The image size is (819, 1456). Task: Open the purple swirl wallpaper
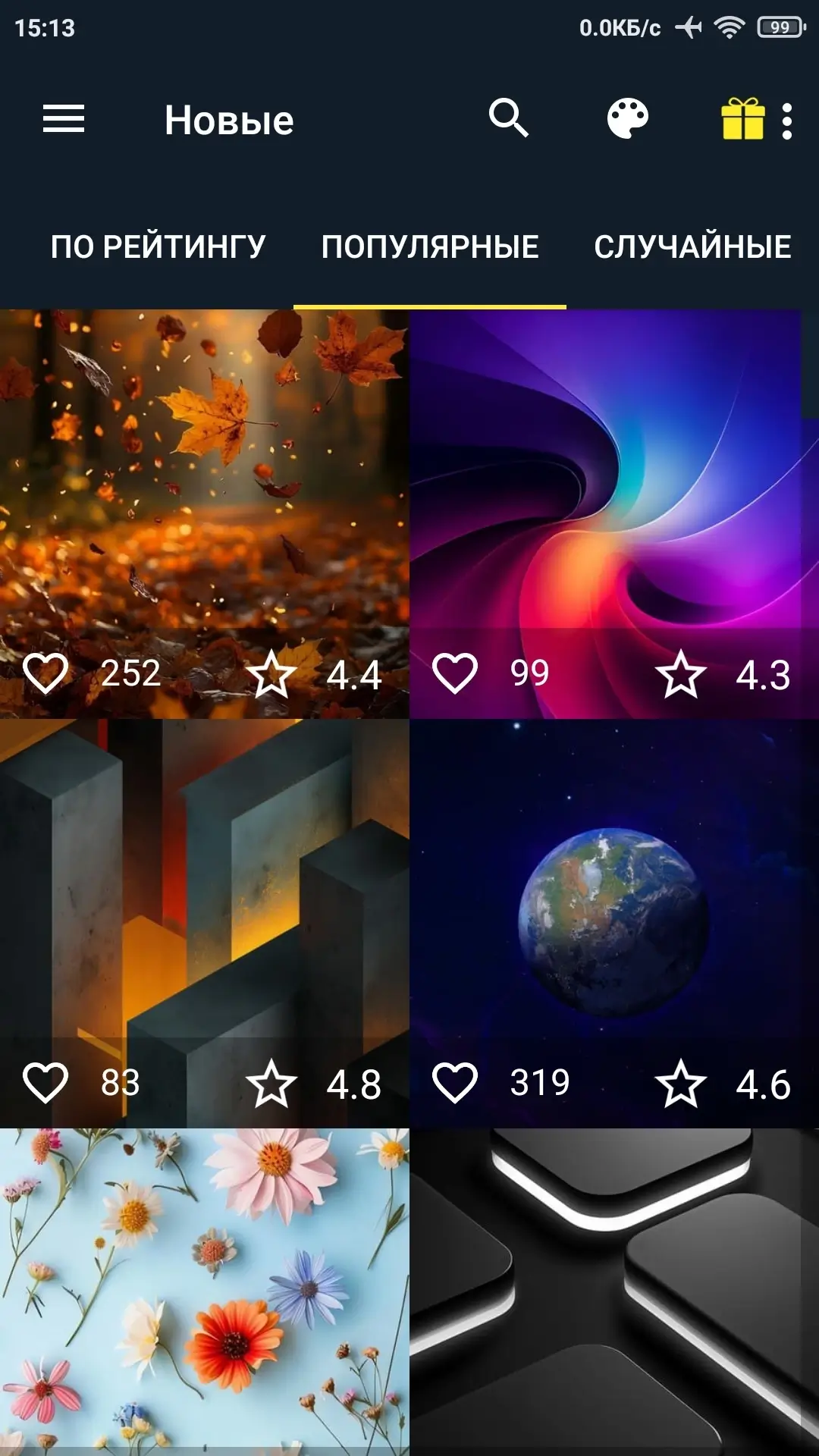(x=614, y=470)
